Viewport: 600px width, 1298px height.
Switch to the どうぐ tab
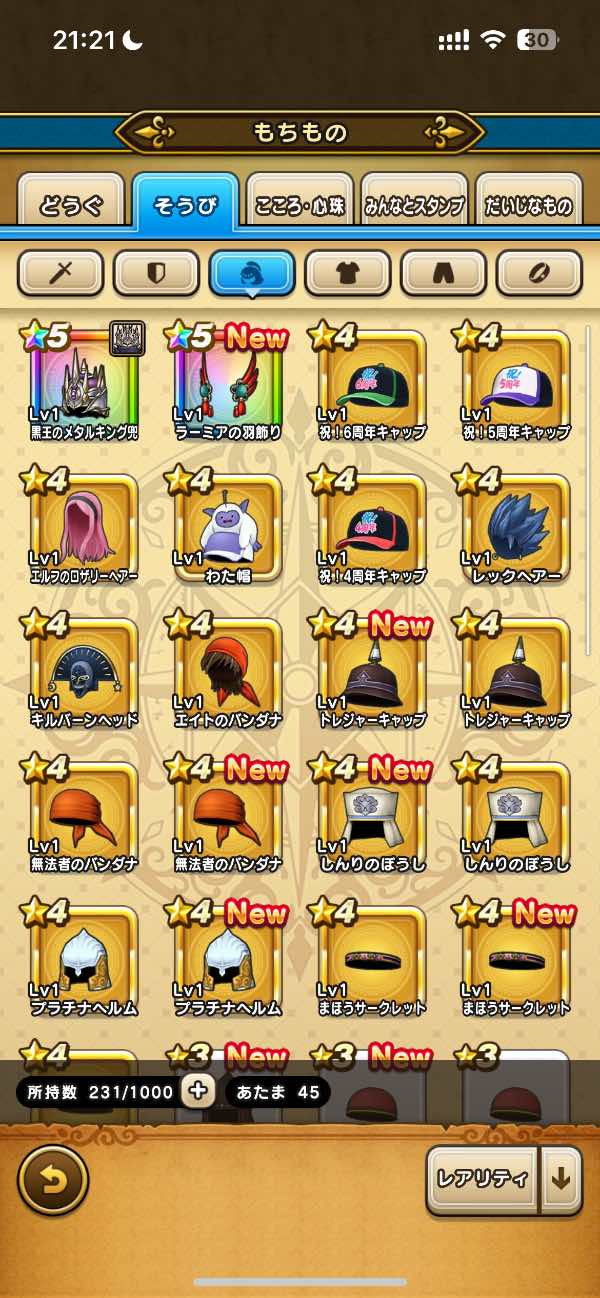pyautogui.click(x=70, y=205)
